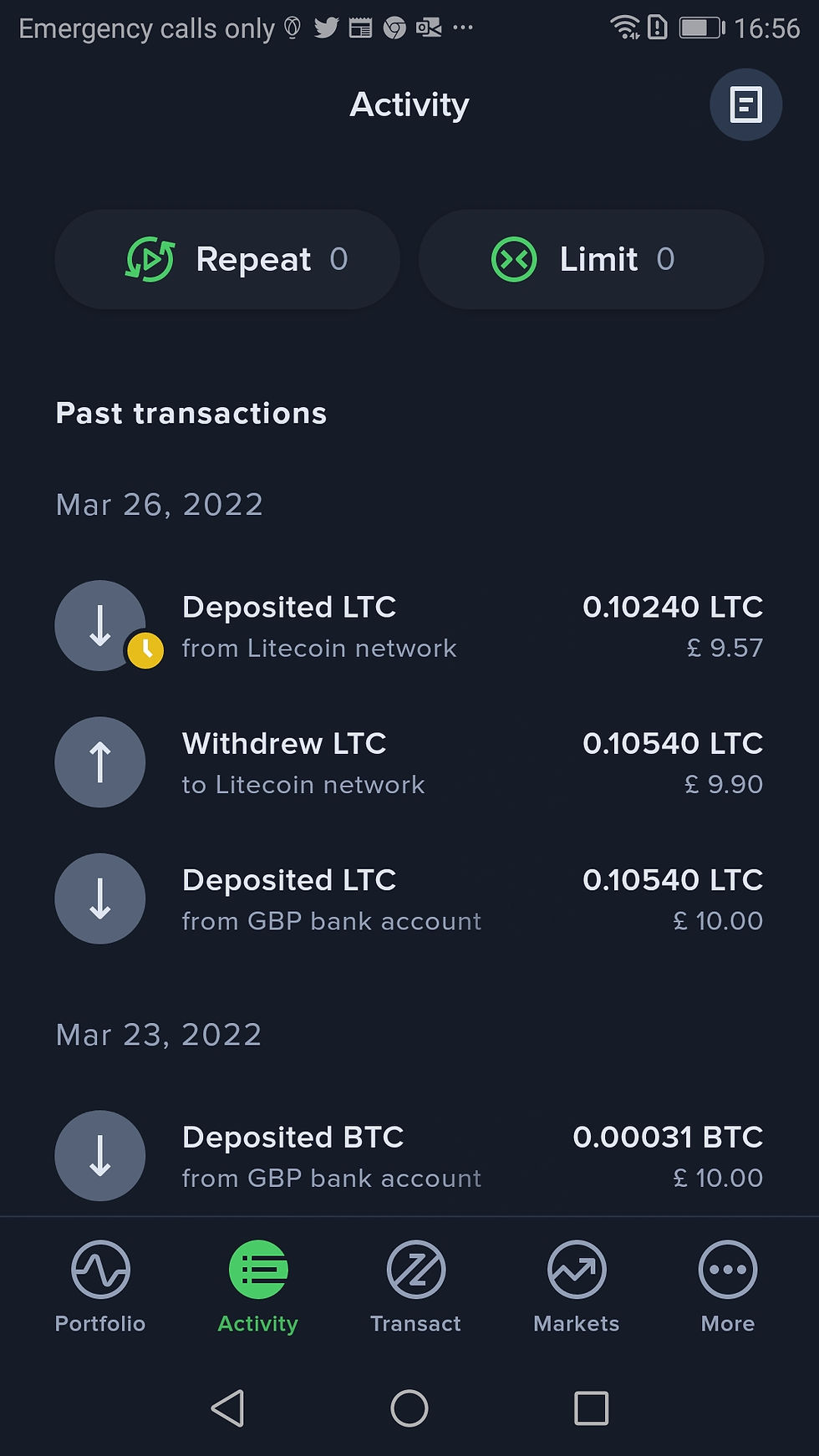The image size is (819, 1456).
Task: Open Repeat orders
Action: [227, 259]
